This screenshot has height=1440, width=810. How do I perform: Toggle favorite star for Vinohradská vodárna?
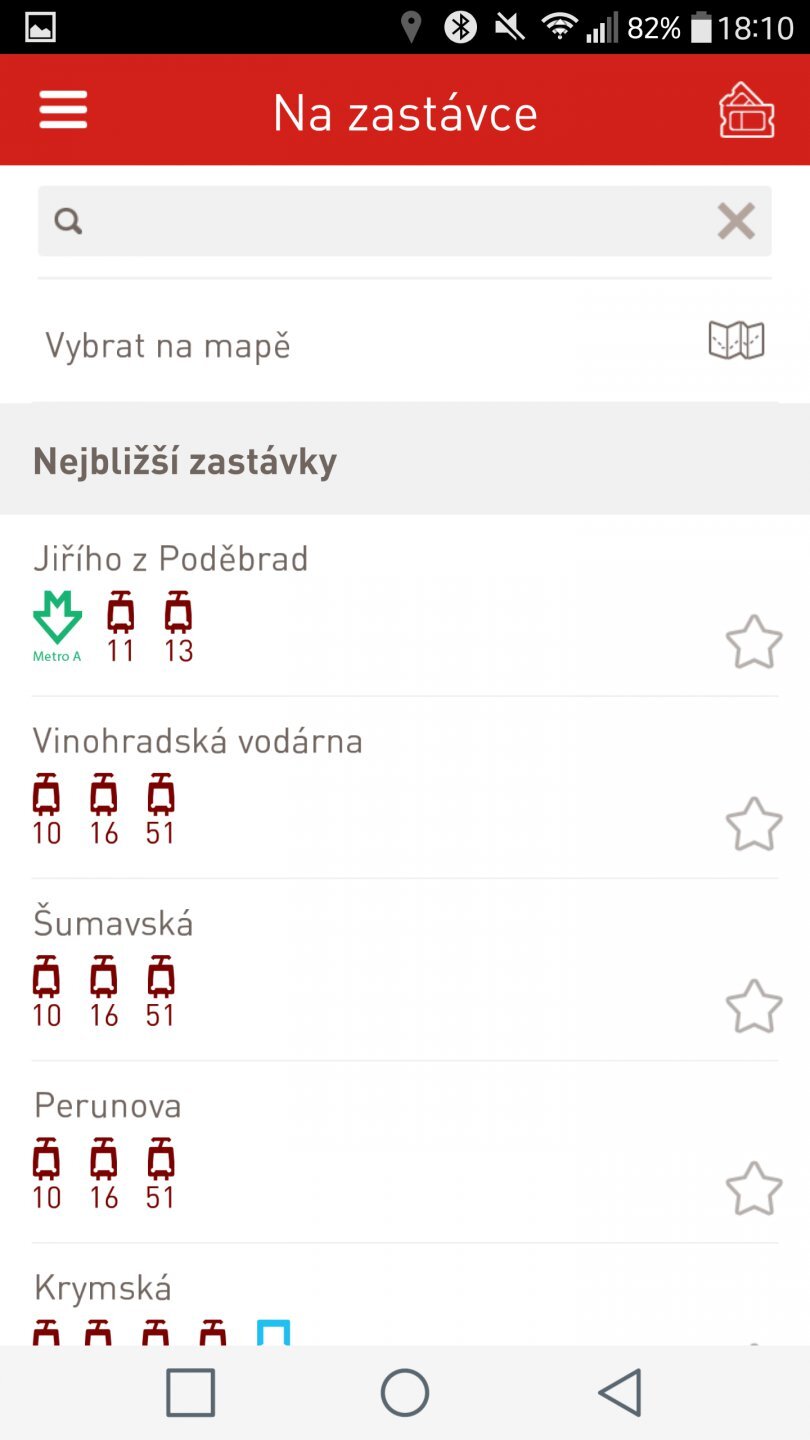755,825
